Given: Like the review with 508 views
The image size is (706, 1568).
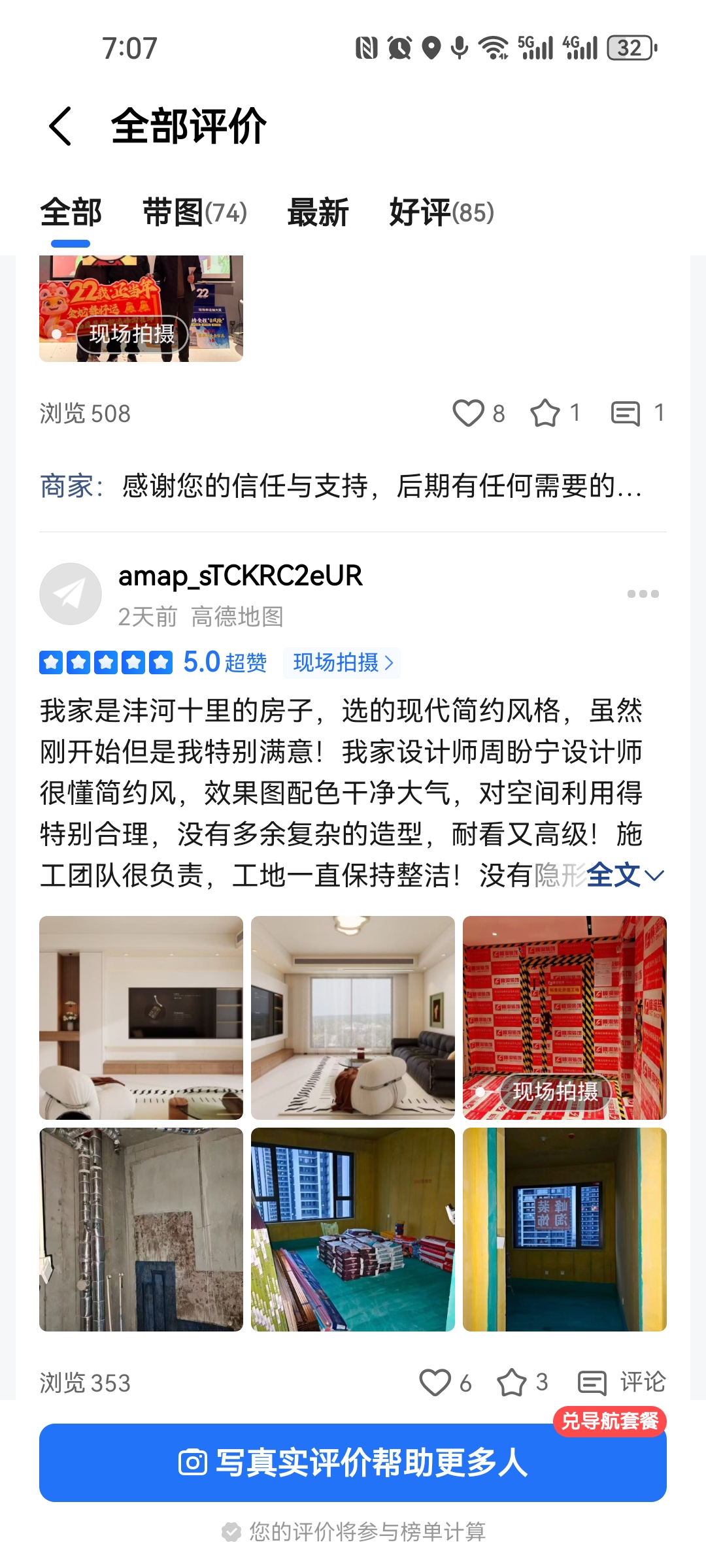Looking at the screenshot, I should (469, 413).
